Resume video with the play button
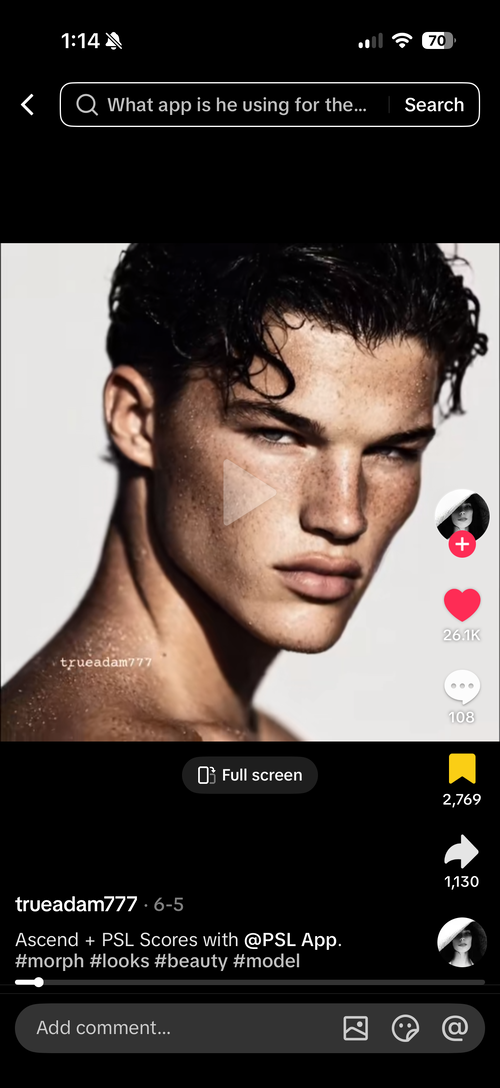Screen dimensions: 500x1088 [x=249, y=492]
